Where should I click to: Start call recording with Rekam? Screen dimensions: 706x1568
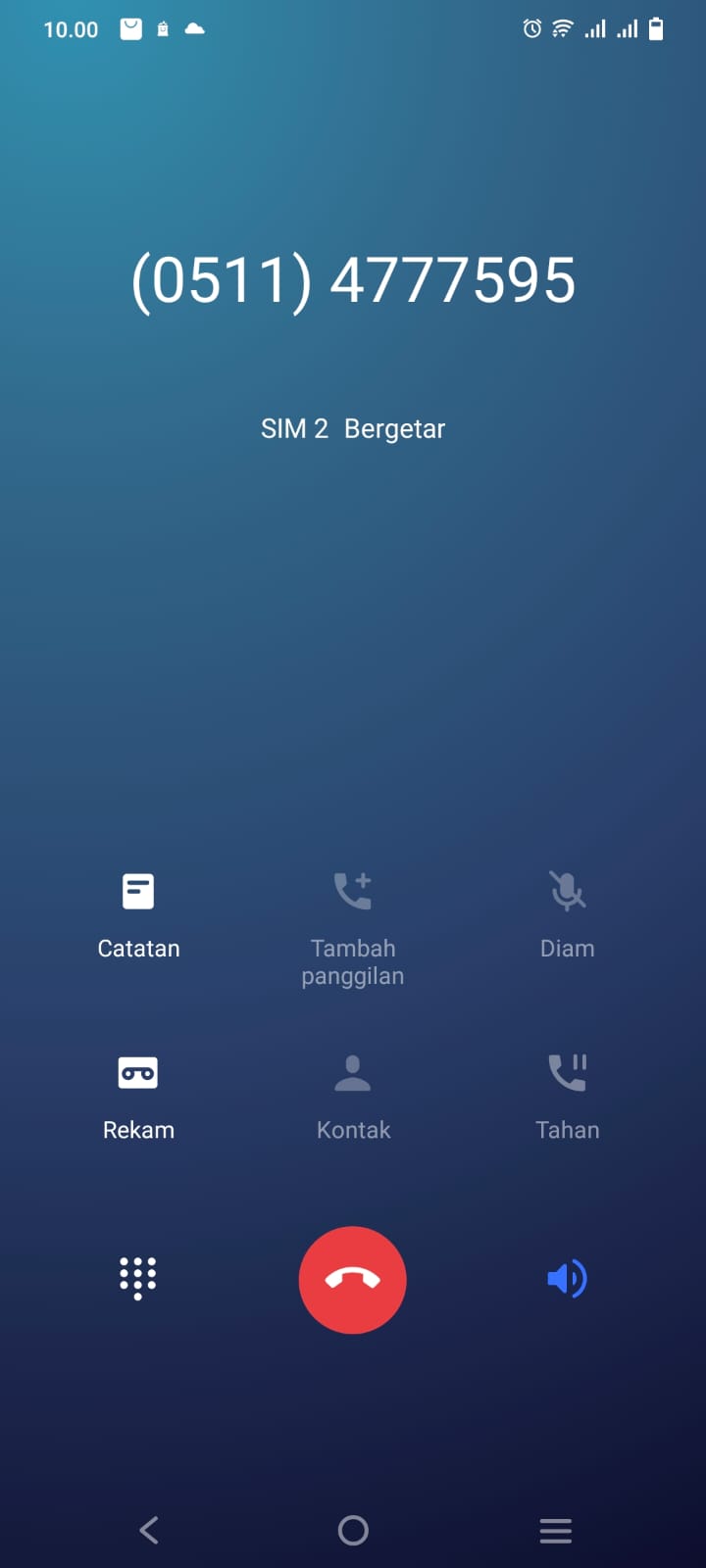[x=138, y=1093]
